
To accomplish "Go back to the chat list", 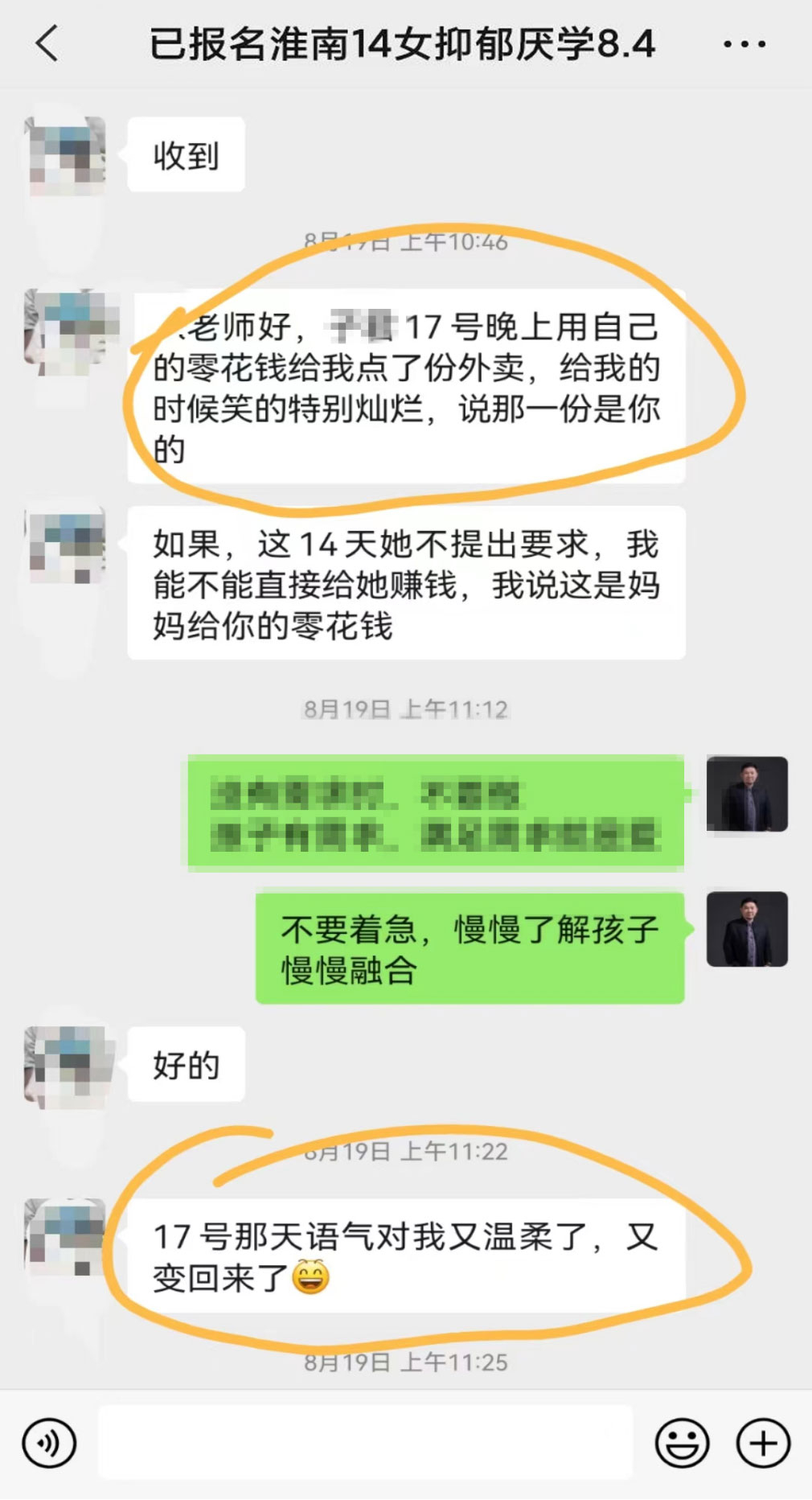I will click(x=47, y=43).
